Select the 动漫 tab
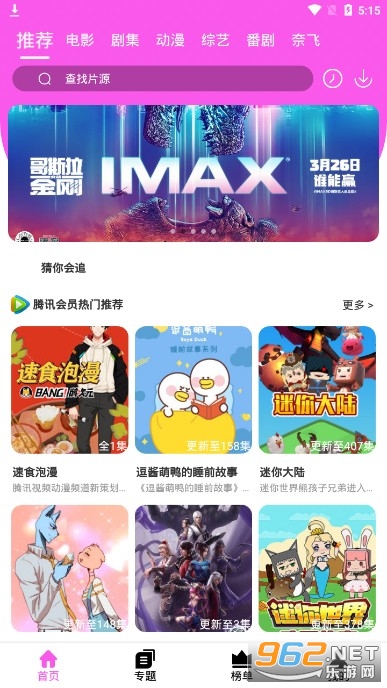The height and width of the screenshot is (688, 387). pos(170,40)
